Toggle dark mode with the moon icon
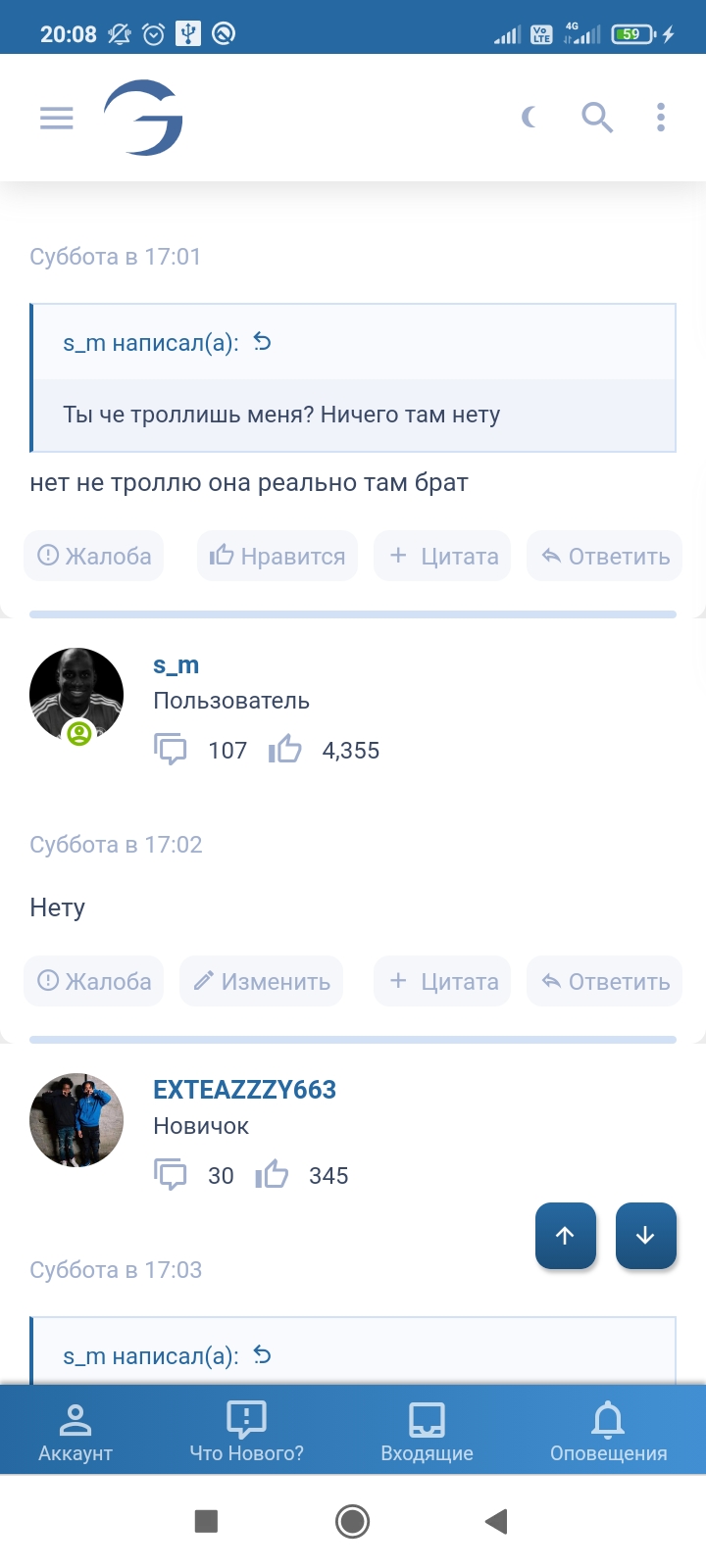This screenshot has width=706, height=1568. point(529,119)
